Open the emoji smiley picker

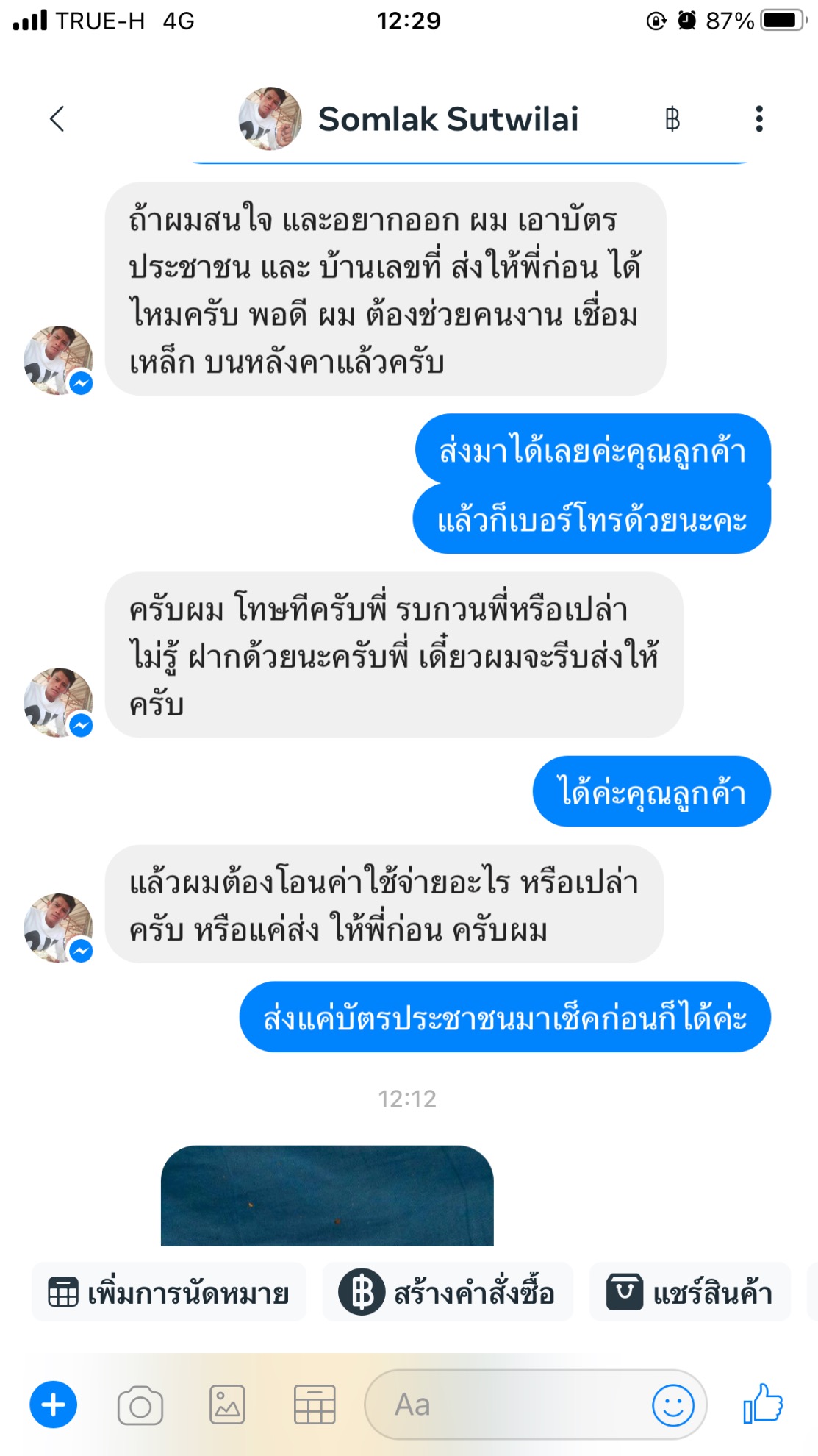tap(672, 1405)
